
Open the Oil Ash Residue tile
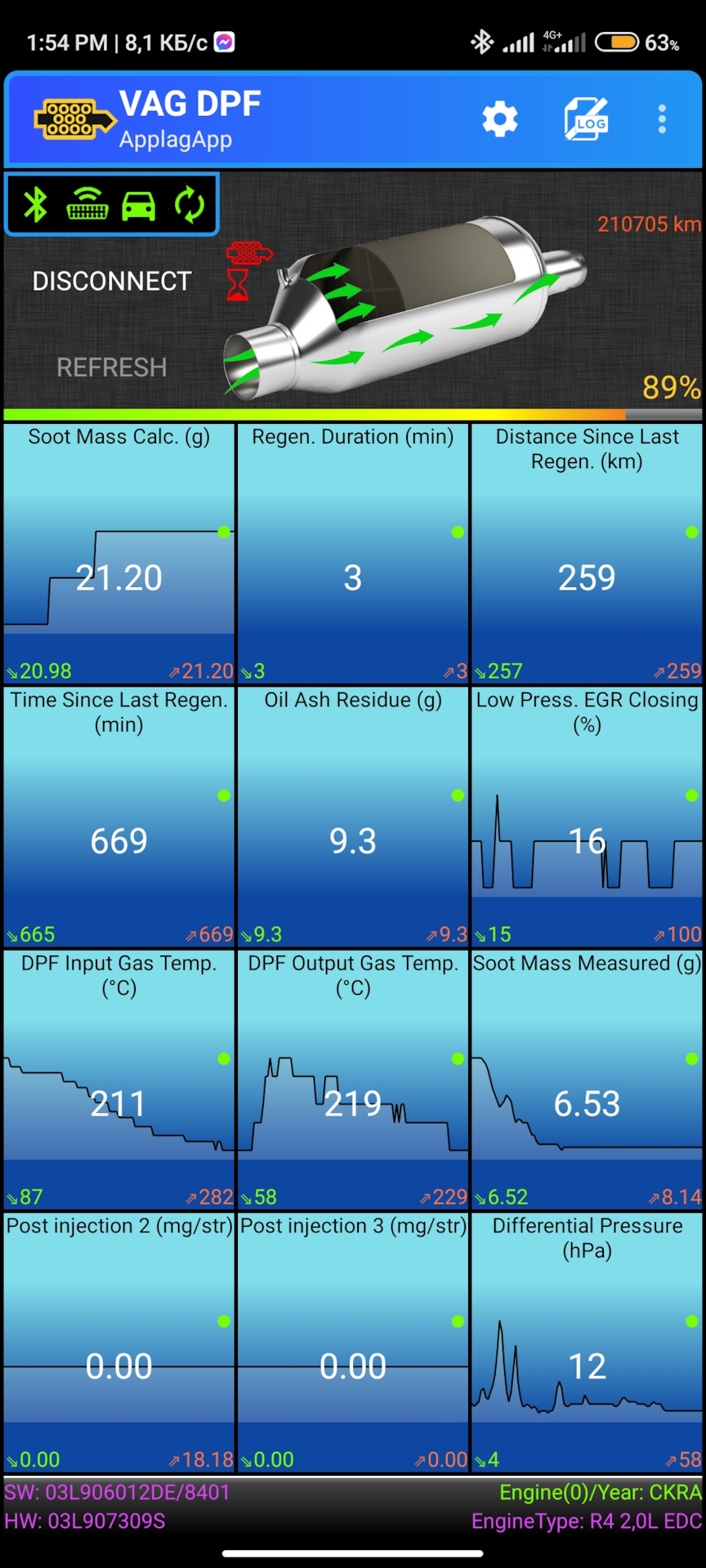pyautogui.click(x=353, y=816)
